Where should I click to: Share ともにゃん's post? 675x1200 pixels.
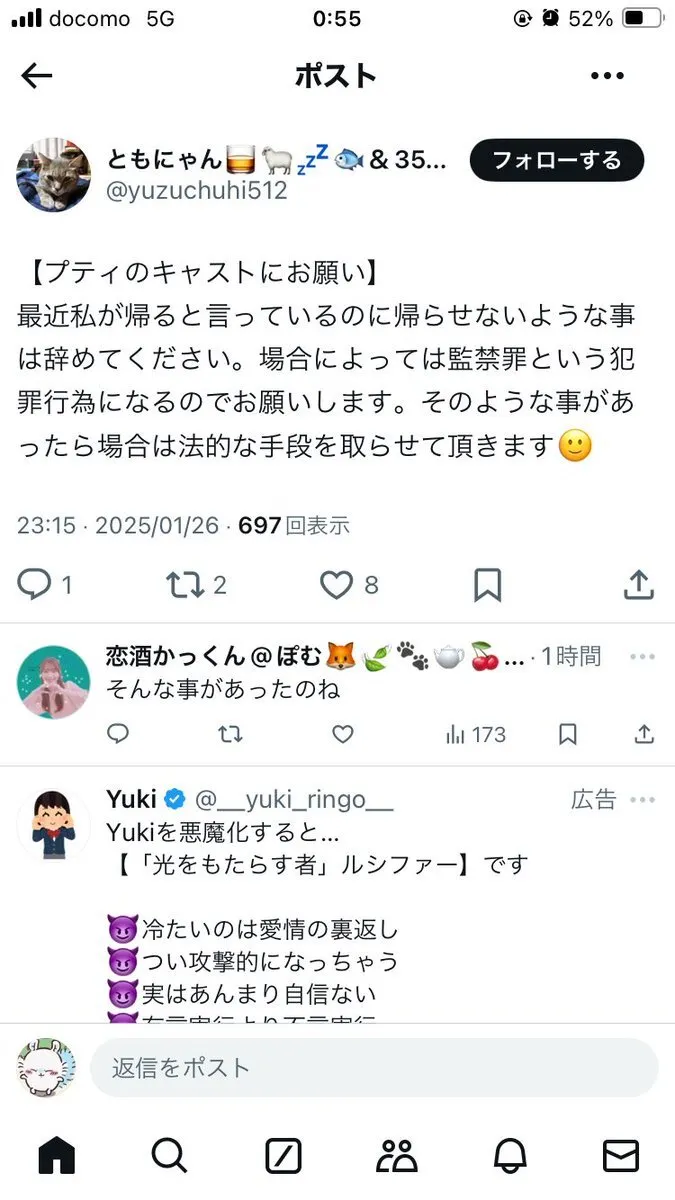pyautogui.click(x=638, y=585)
